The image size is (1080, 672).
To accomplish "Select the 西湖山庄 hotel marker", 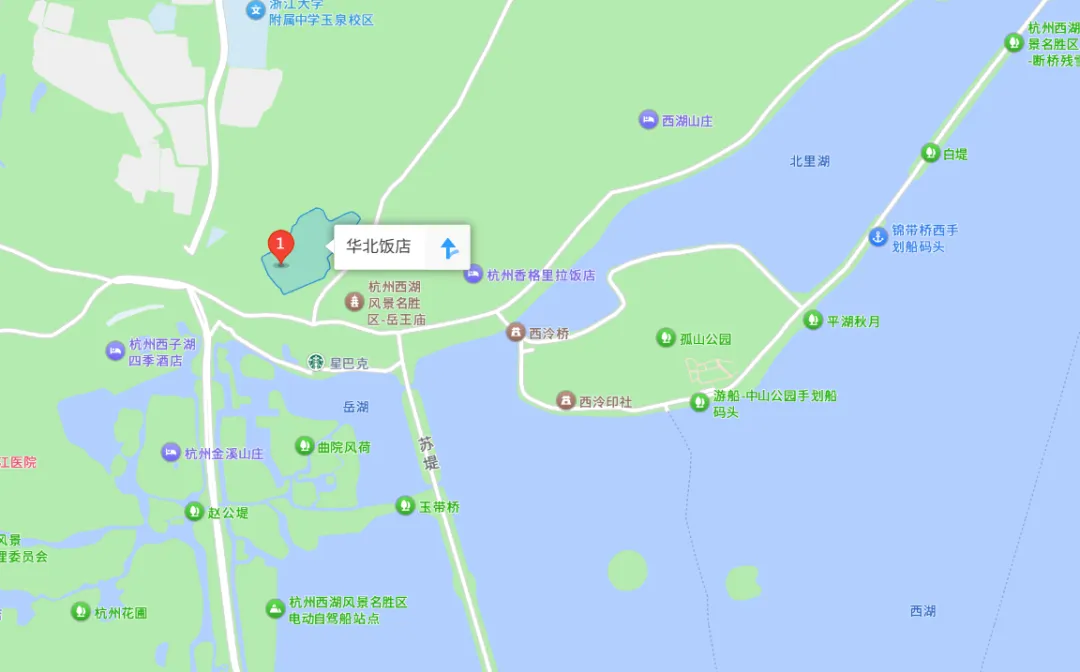I will tap(649, 120).
